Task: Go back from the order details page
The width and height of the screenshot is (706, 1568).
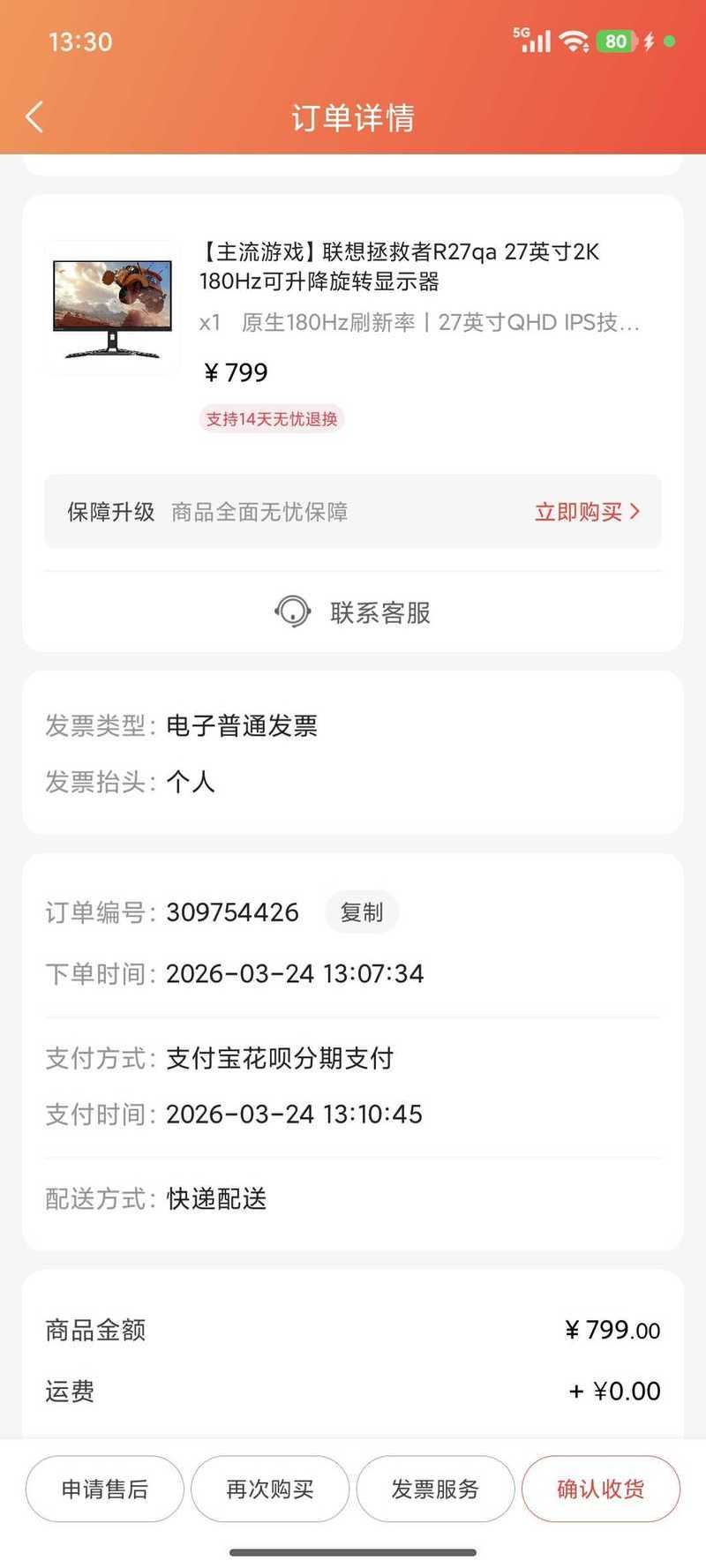Action: 35,116
